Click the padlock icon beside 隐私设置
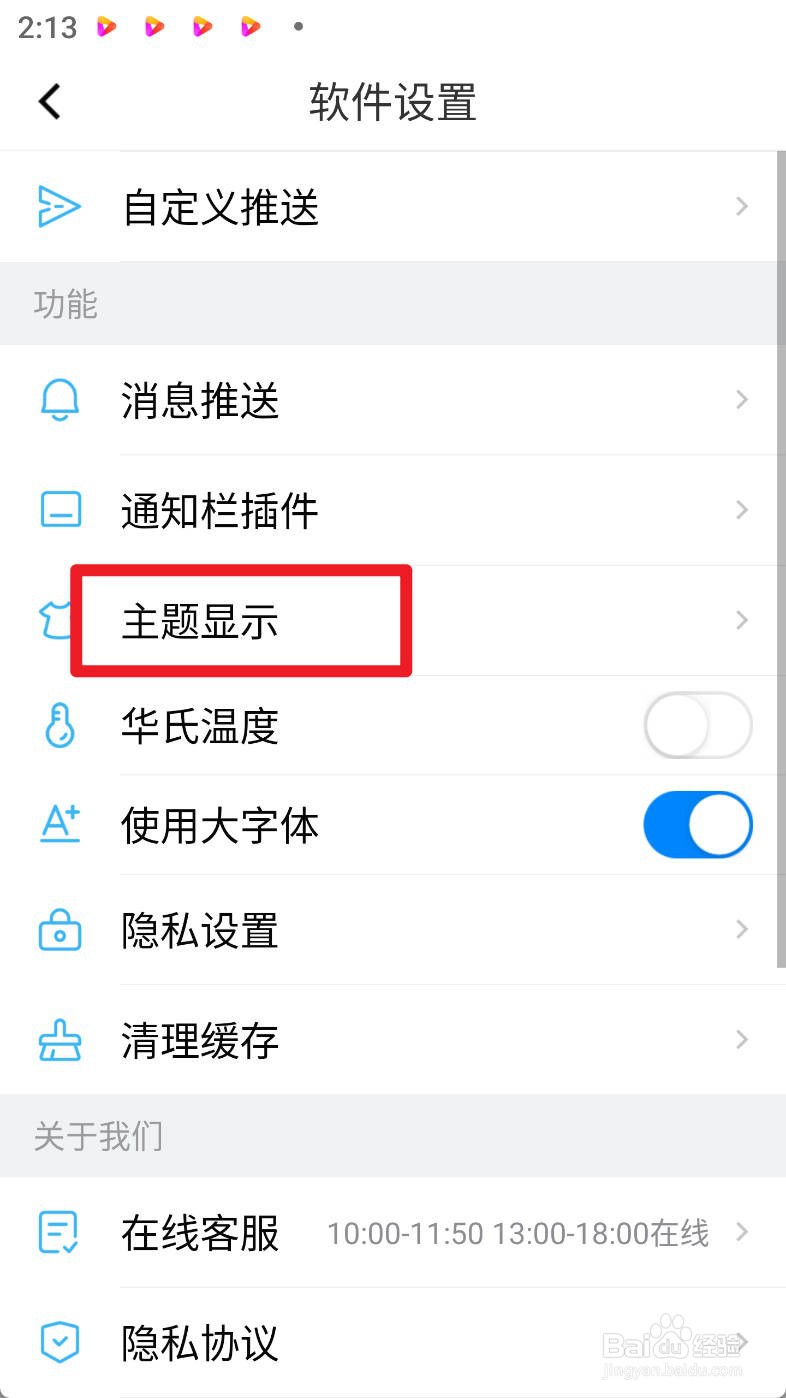This screenshot has height=1398, width=786. point(60,930)
